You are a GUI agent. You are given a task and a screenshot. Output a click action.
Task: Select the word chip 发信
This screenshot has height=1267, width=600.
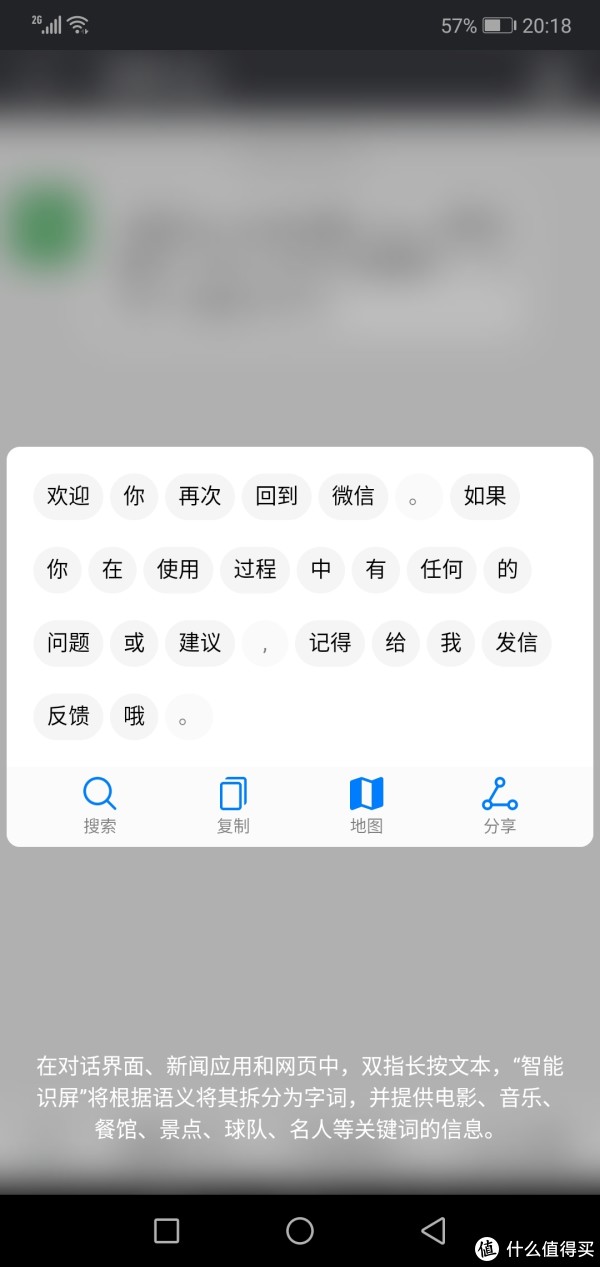click(x=517, y=643)
